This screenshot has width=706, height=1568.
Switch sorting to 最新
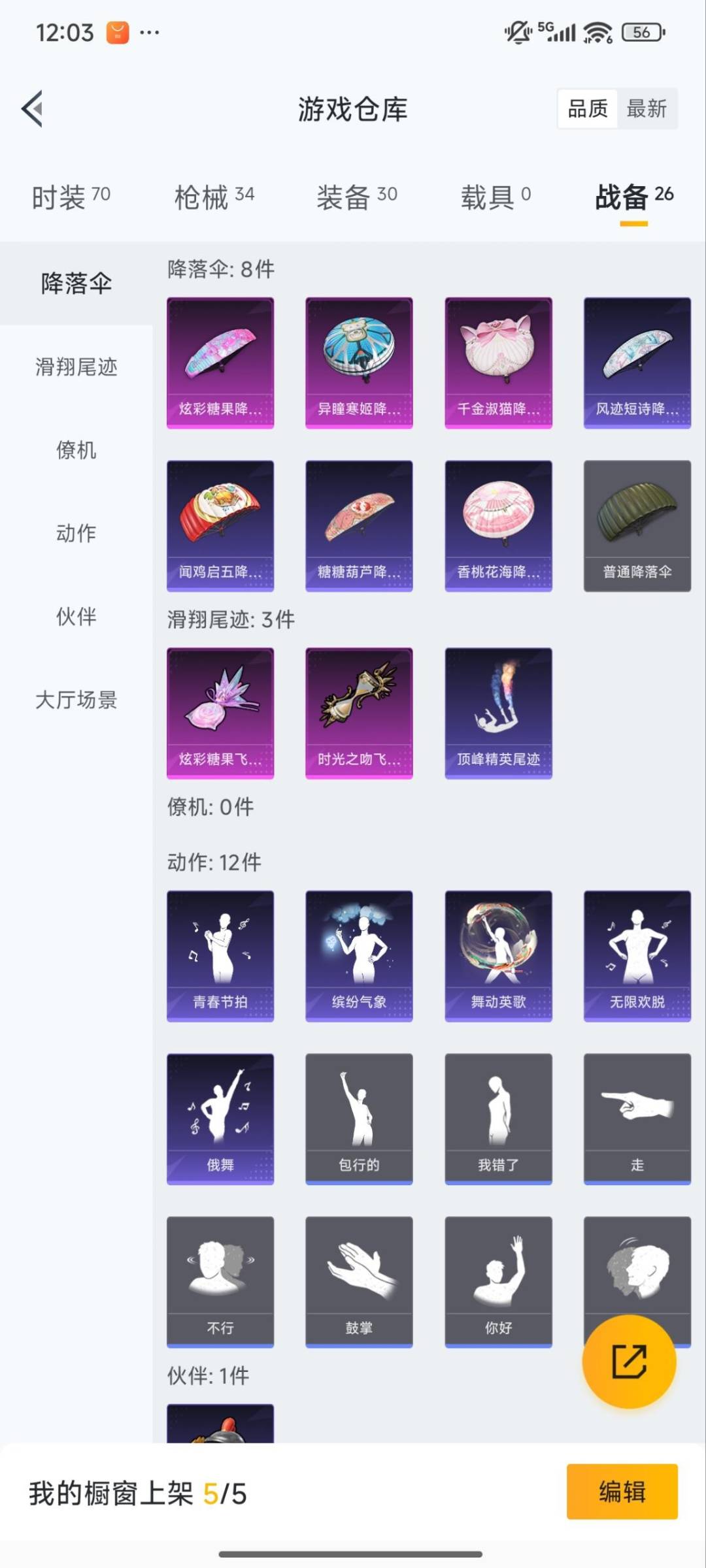coord(647,109)
